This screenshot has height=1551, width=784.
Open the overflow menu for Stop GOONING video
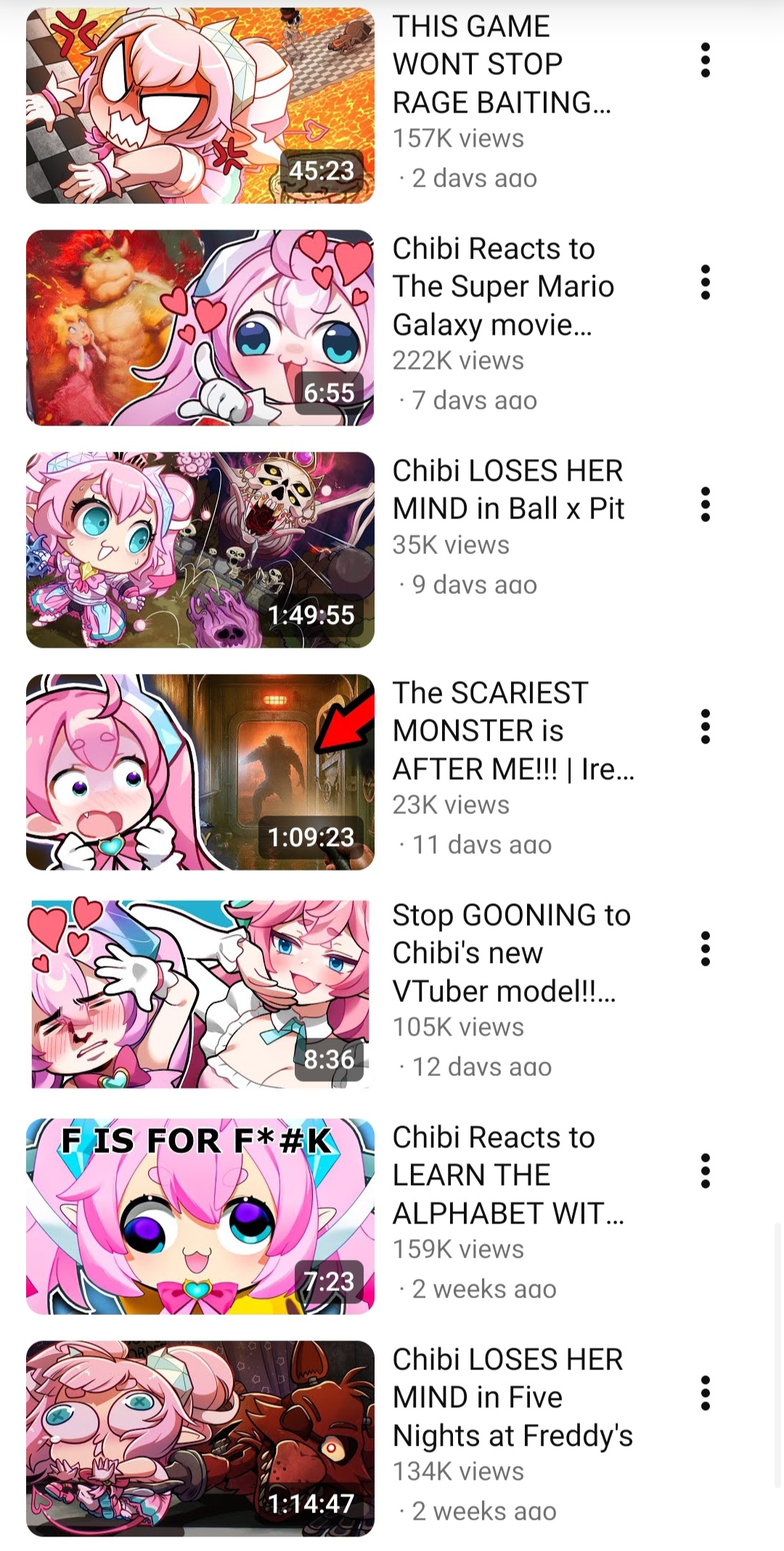tap(705, 949)
